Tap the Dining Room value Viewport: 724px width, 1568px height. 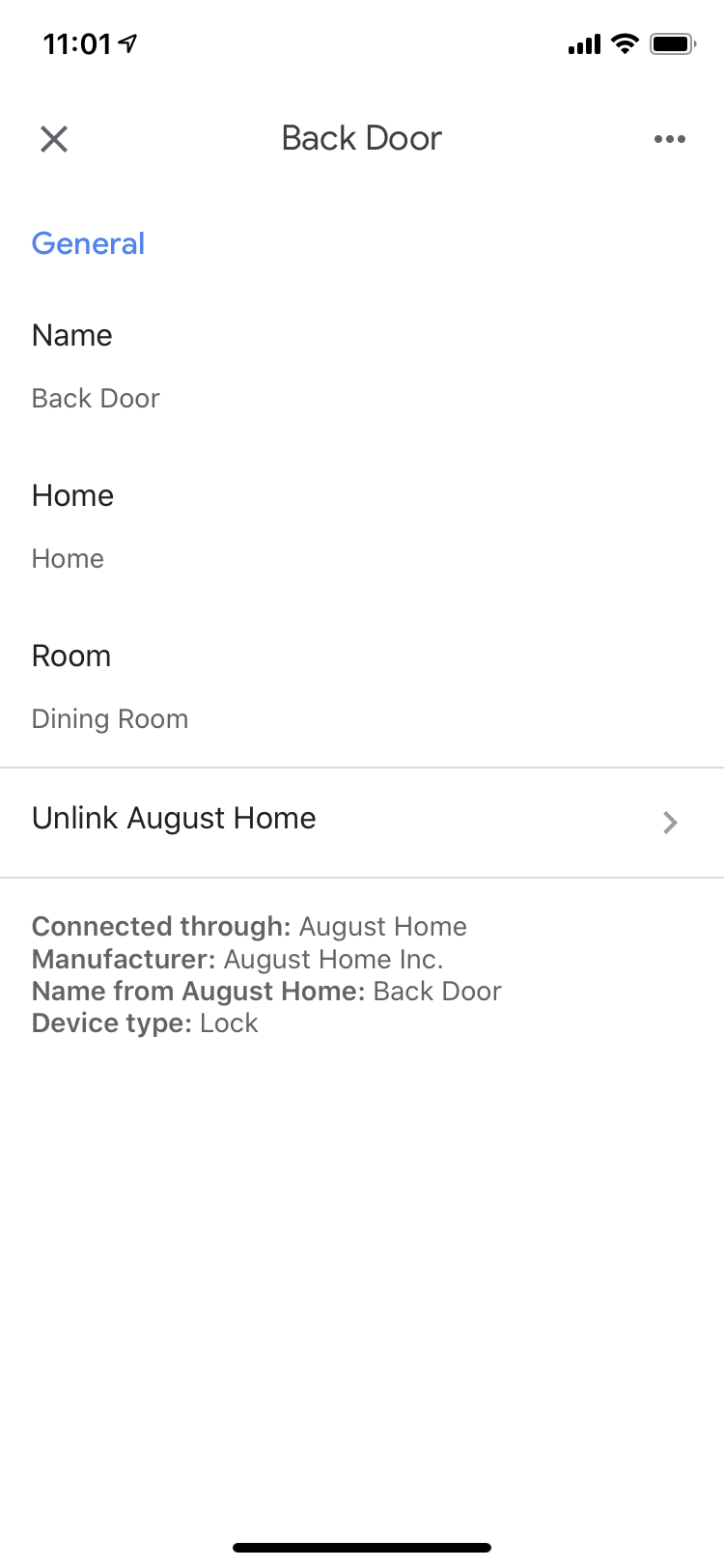coord(109,718)
